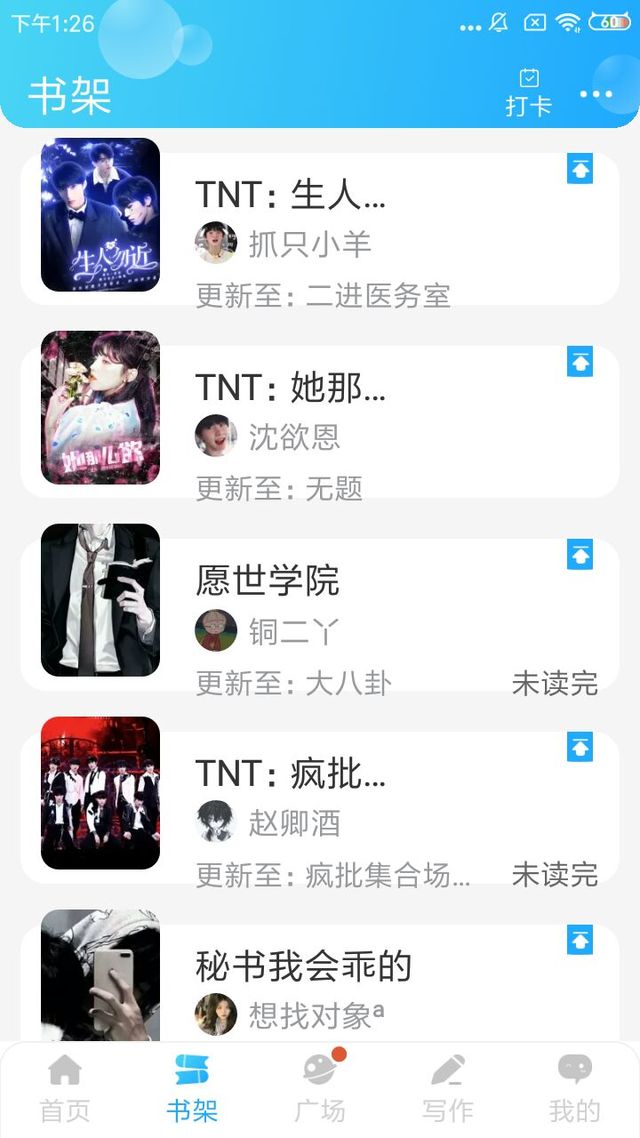Pin TNT：生人… to the top

580,168
